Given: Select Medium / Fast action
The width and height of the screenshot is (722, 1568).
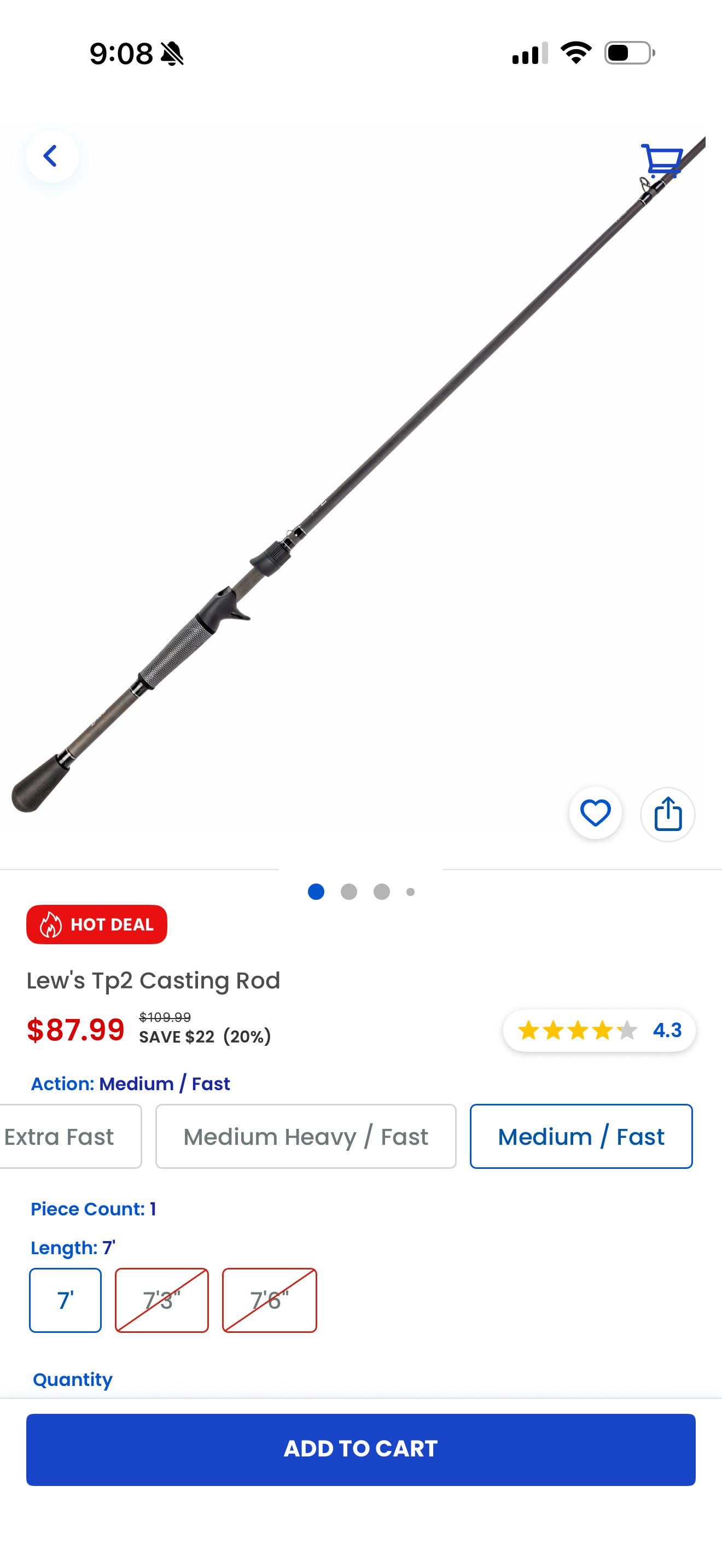Looking at the screenshot, I should coord(581,1137).
